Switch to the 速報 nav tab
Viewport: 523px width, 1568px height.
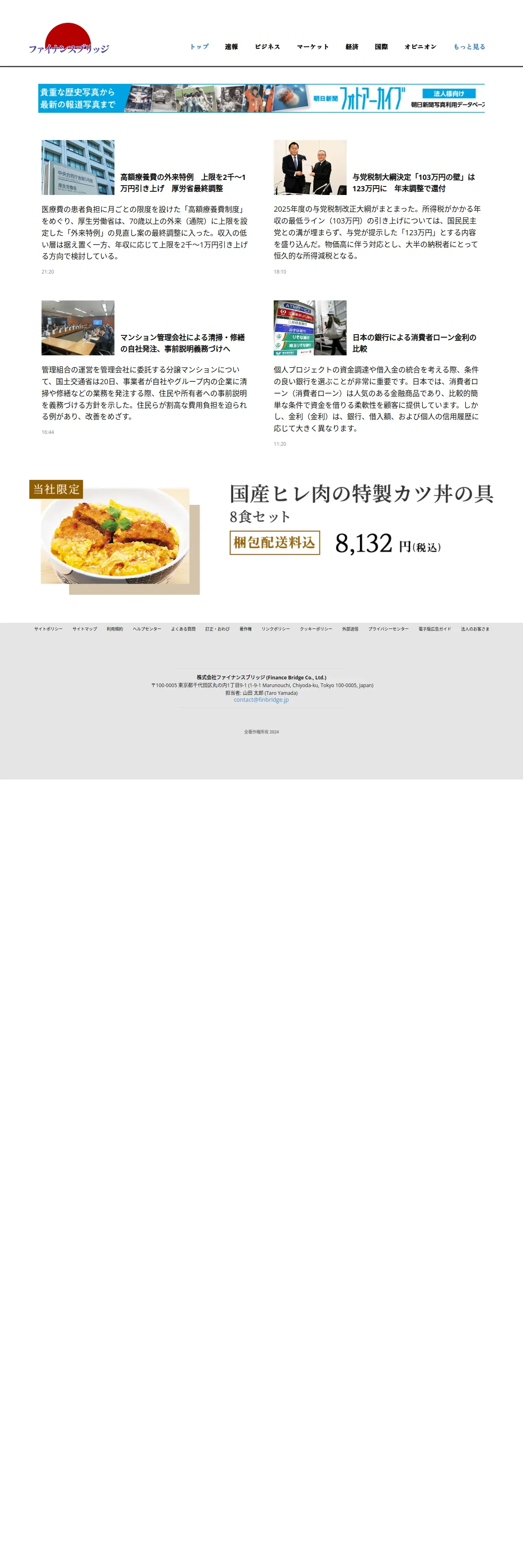point(231,47)
